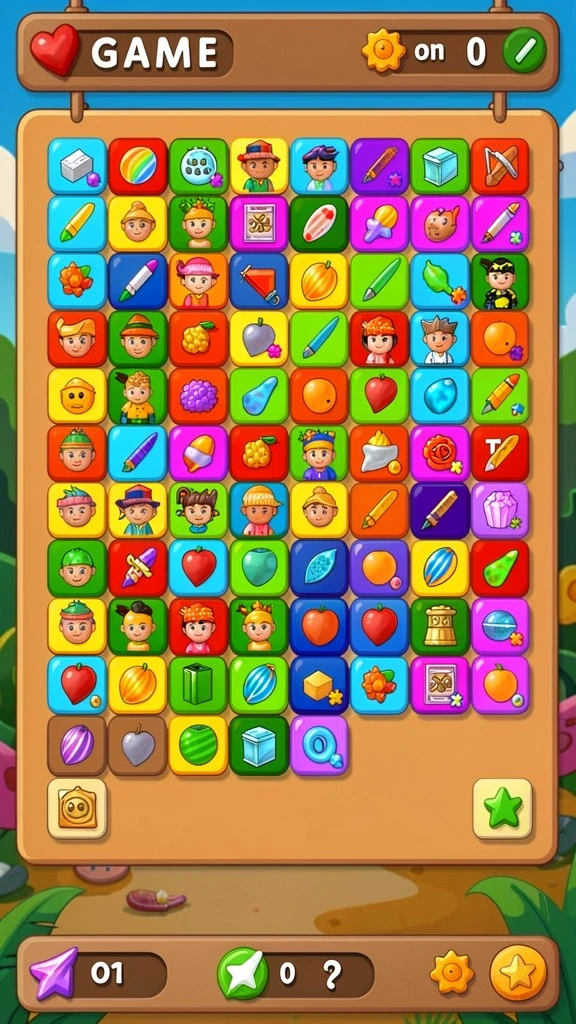576x1024 pixels.
Task: Tap the red heart lives icon
Action: point(54,50)
